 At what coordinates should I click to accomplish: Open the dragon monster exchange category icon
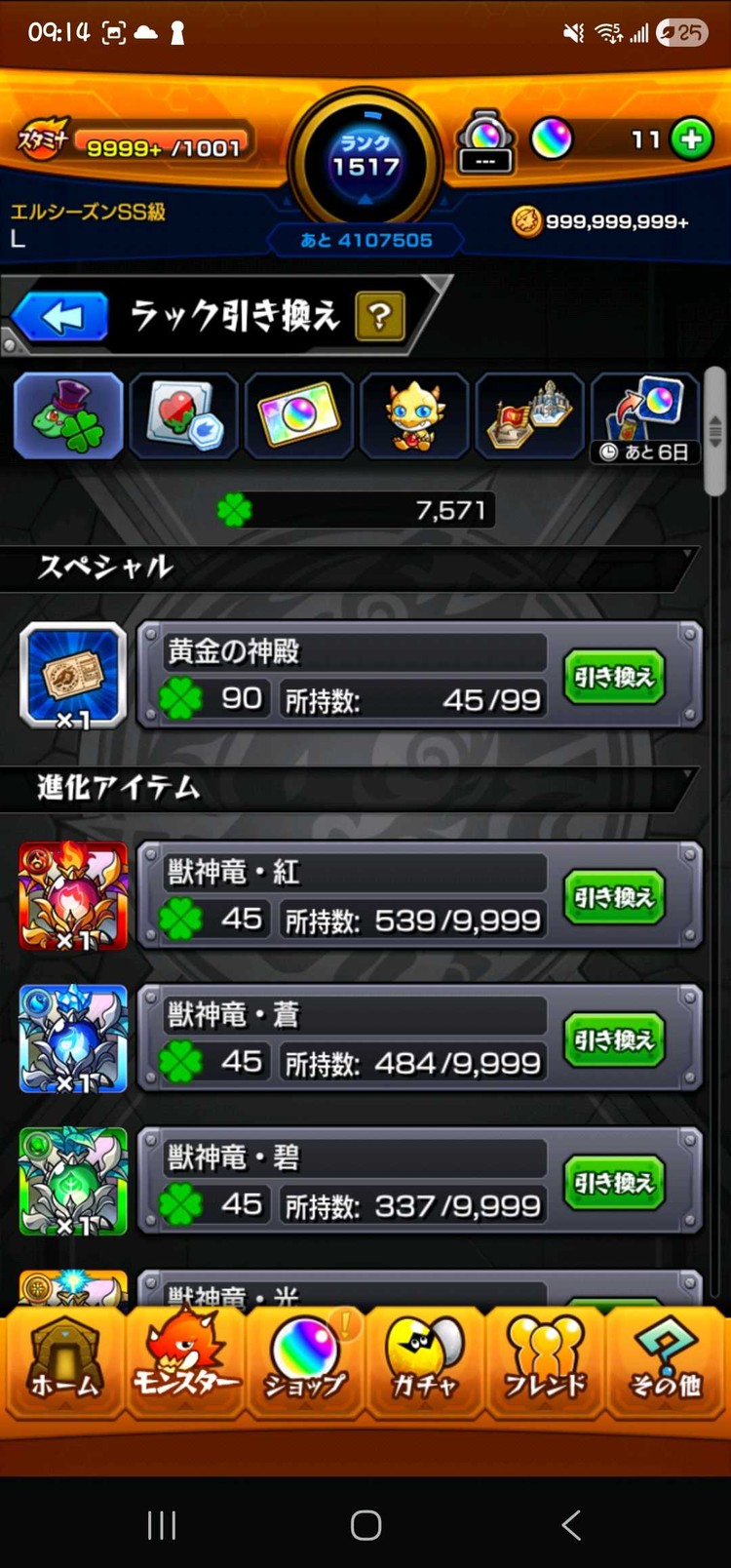413,415
